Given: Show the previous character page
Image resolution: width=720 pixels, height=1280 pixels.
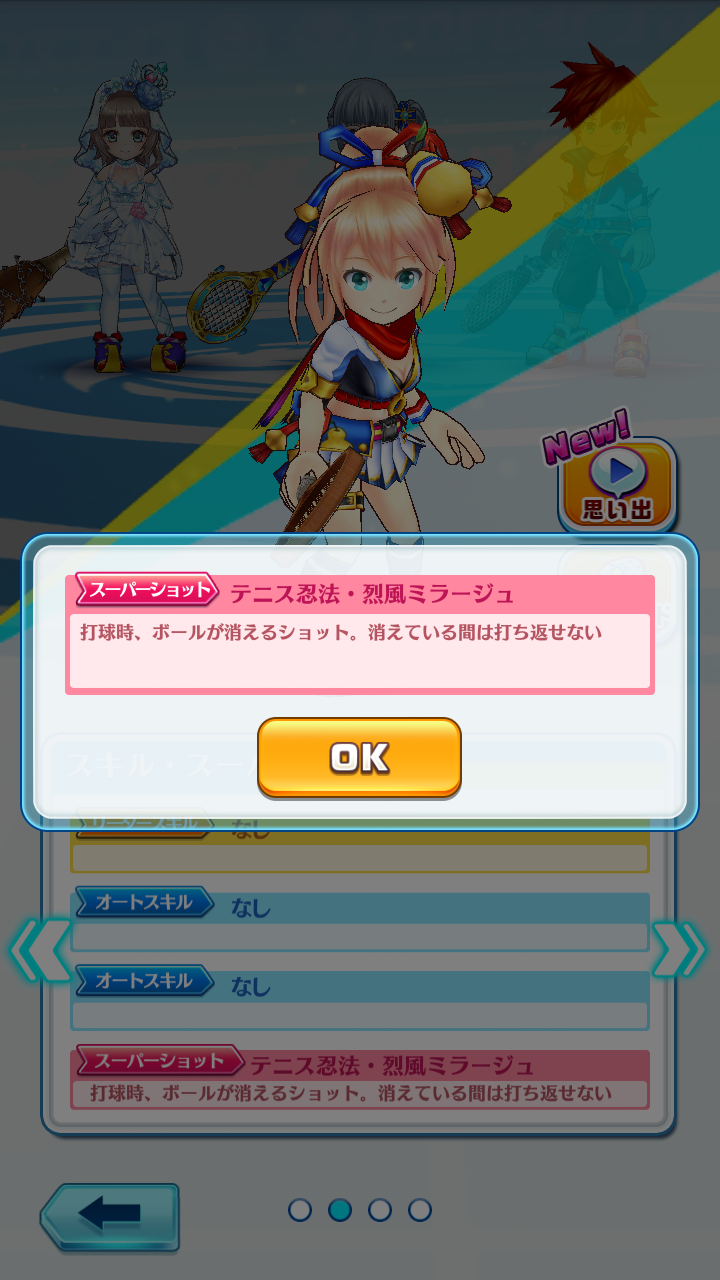Looking at the screenshot, I should [38, 949].
